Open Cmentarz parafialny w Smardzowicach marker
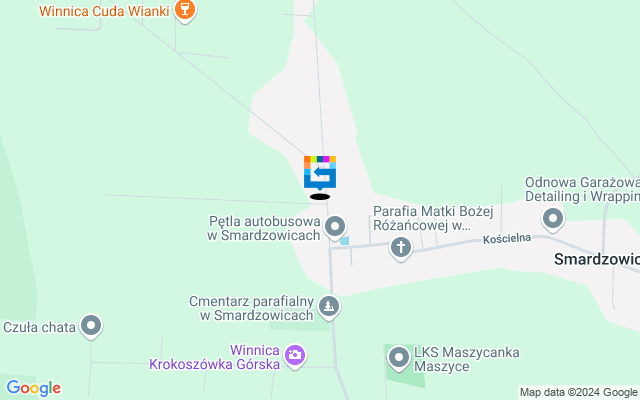The width and height of the screenshot is (640, 400). [x=330, y=306]
